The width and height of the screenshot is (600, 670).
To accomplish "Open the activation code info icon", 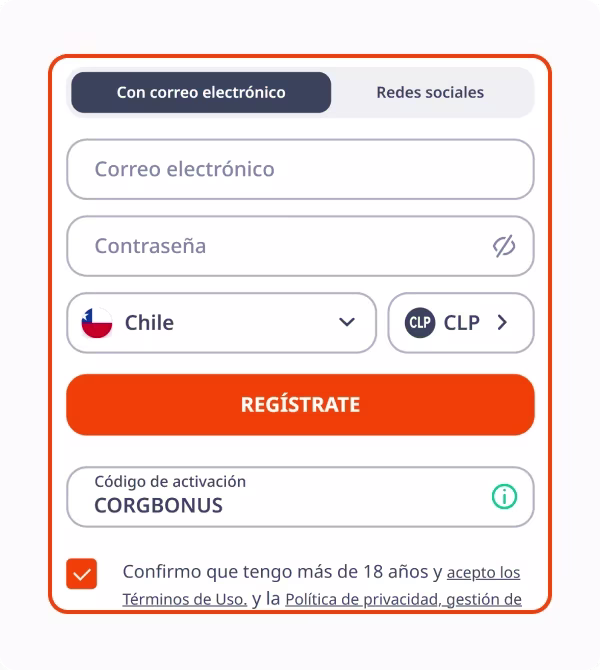I will click(505, 496).
